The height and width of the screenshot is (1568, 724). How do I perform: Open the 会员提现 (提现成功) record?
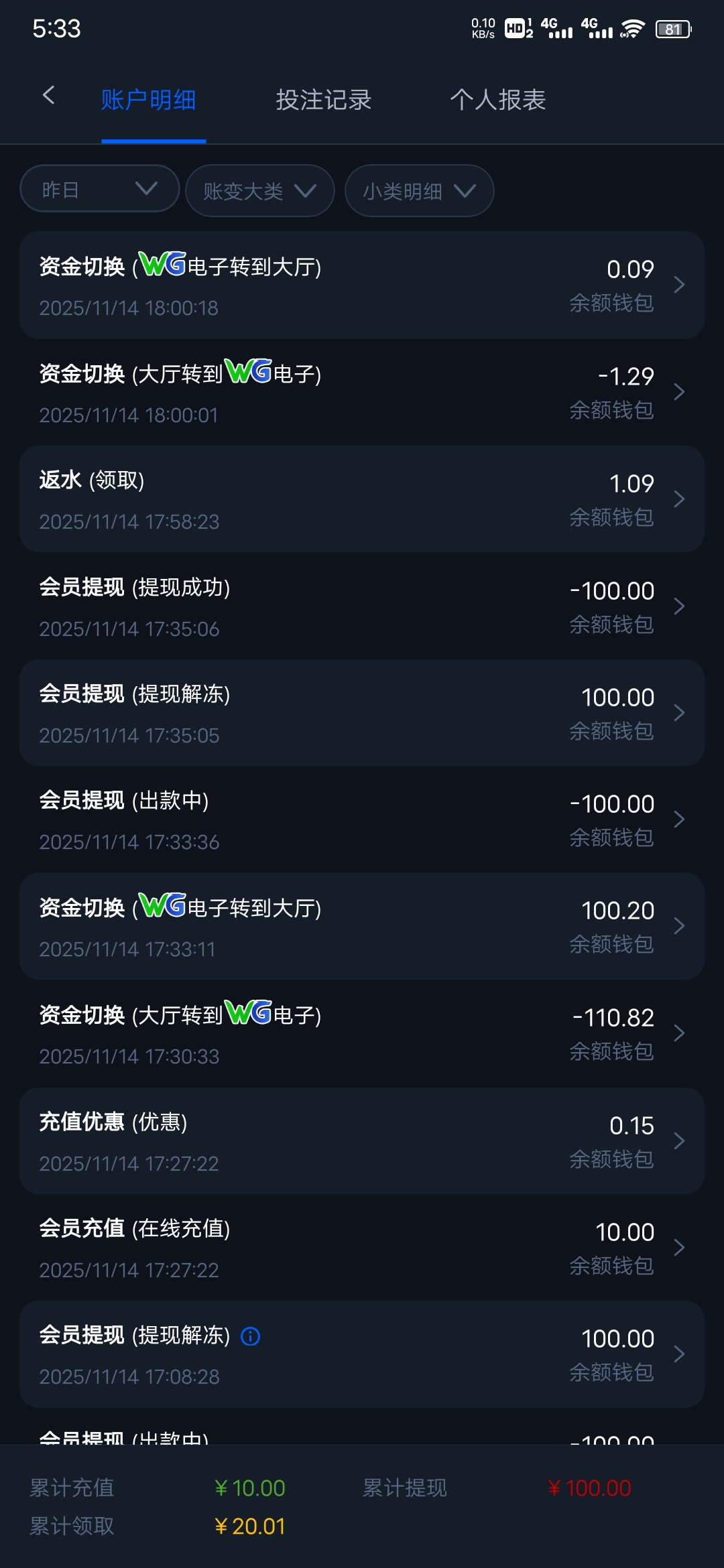pyautogui.click(x=362, y=606)
